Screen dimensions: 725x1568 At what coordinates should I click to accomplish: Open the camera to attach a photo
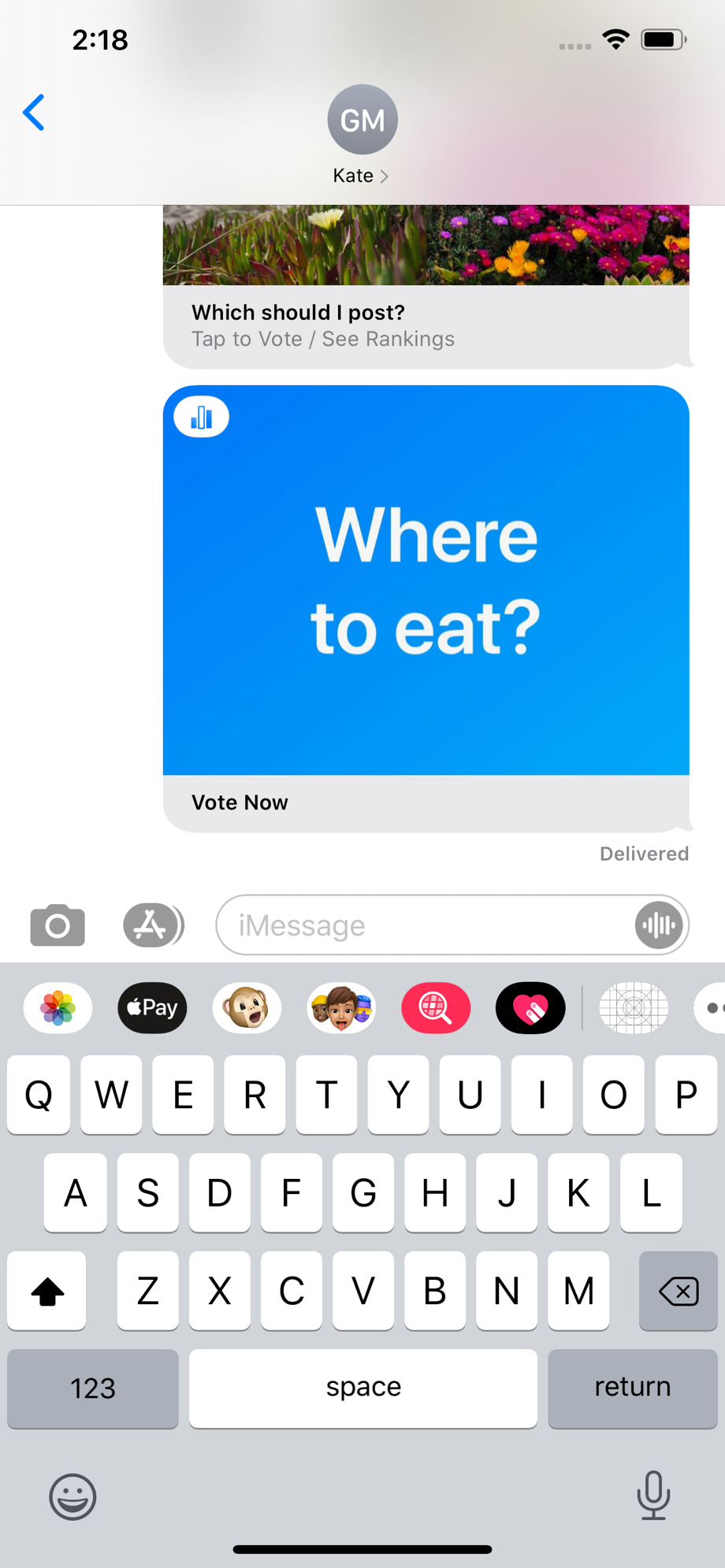point(58,925)
